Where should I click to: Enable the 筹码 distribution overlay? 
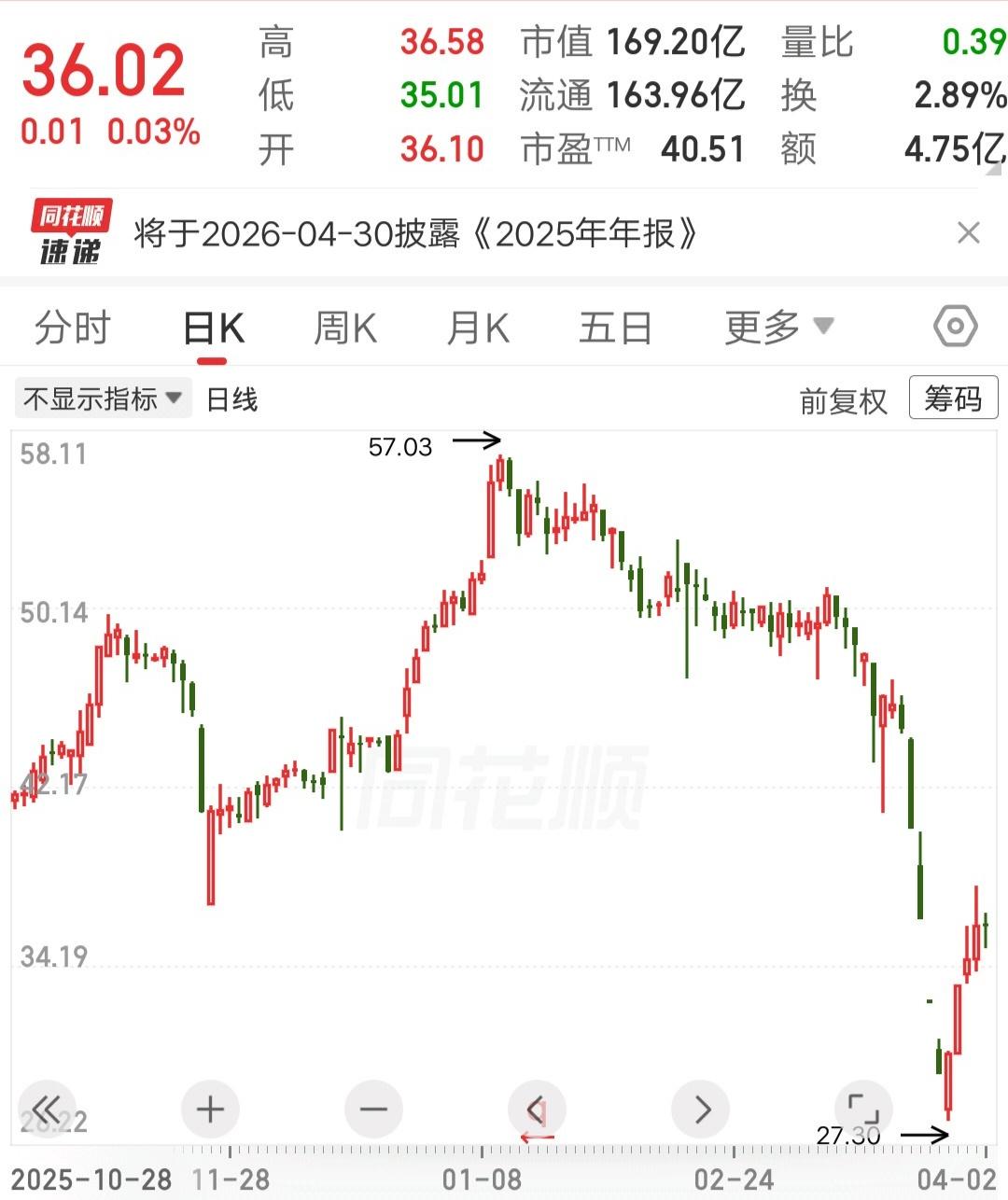pyautogui.click(x=953, y=399)
